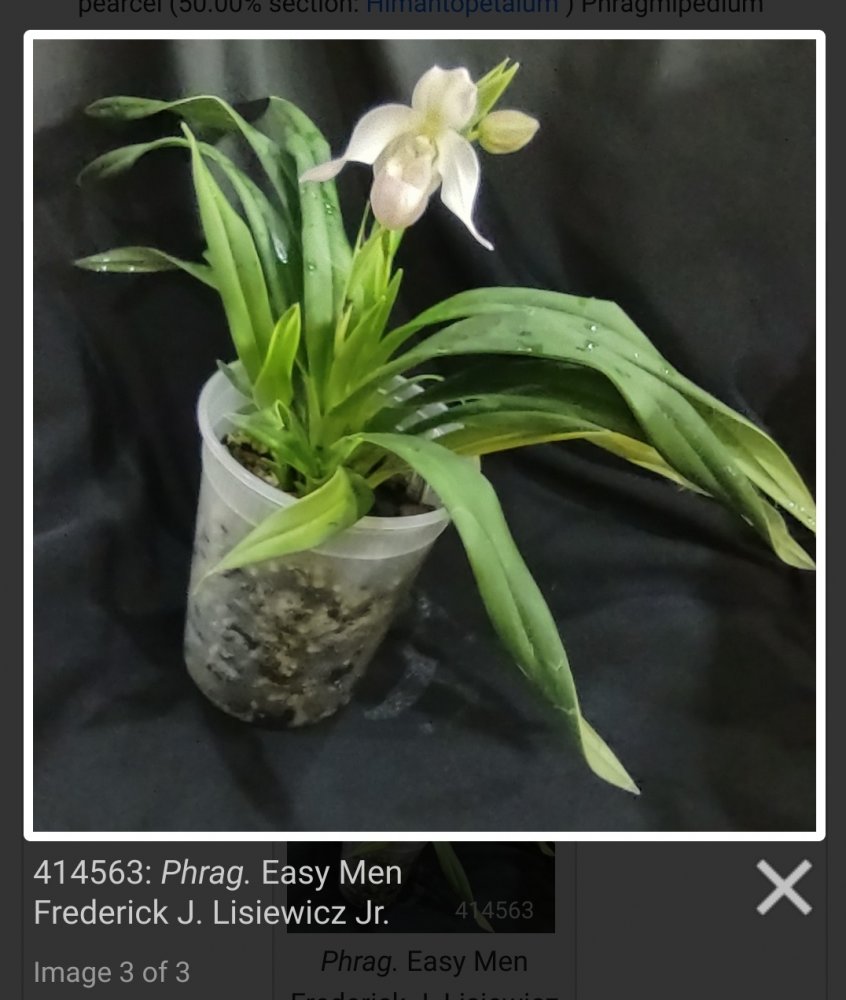Tap the enlarged Phrag. Easy Men photo
The height and width of the screenshot is (1000, 846).
[424, 435]
